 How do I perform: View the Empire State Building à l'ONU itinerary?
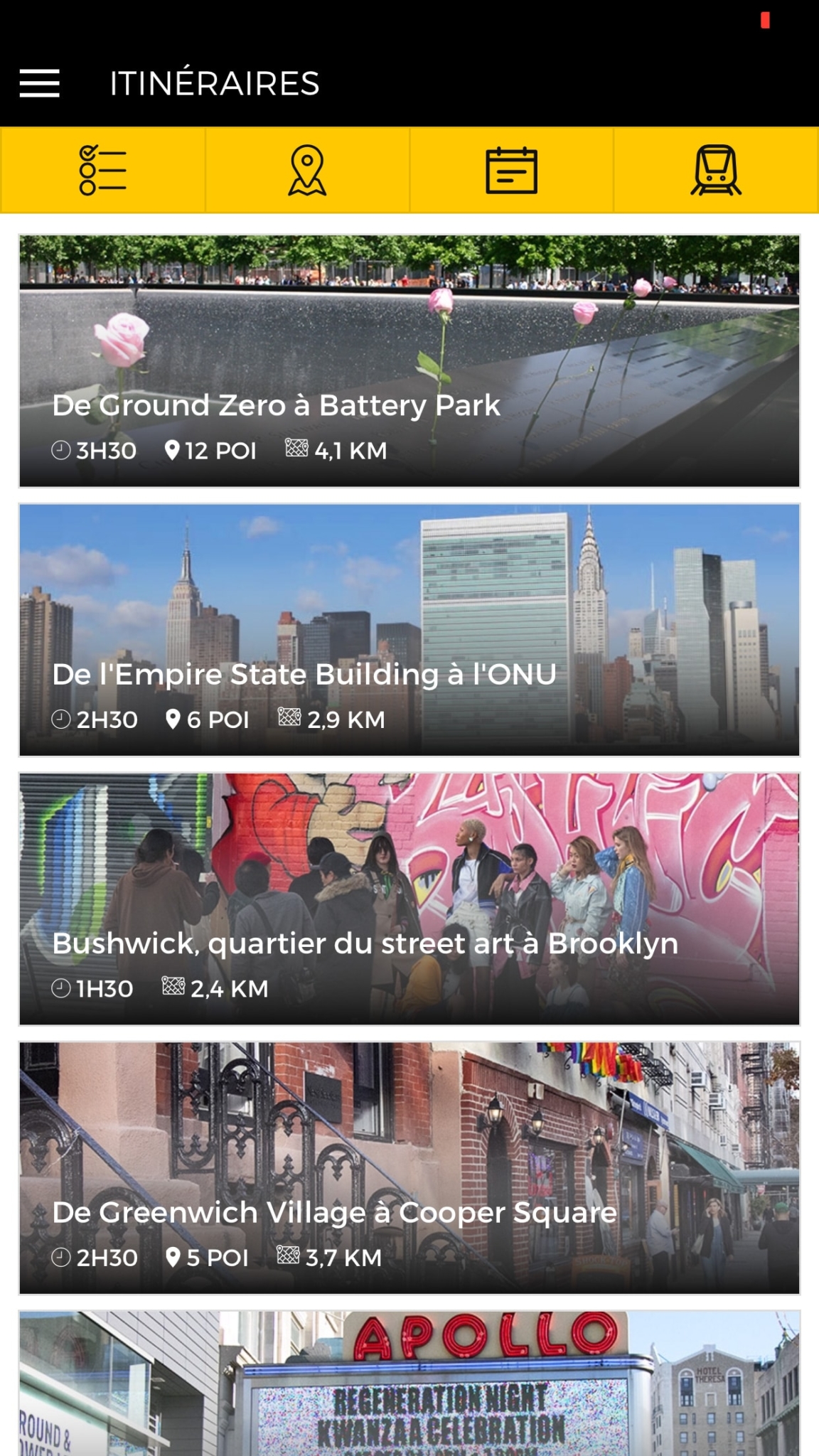click(409, 629)
